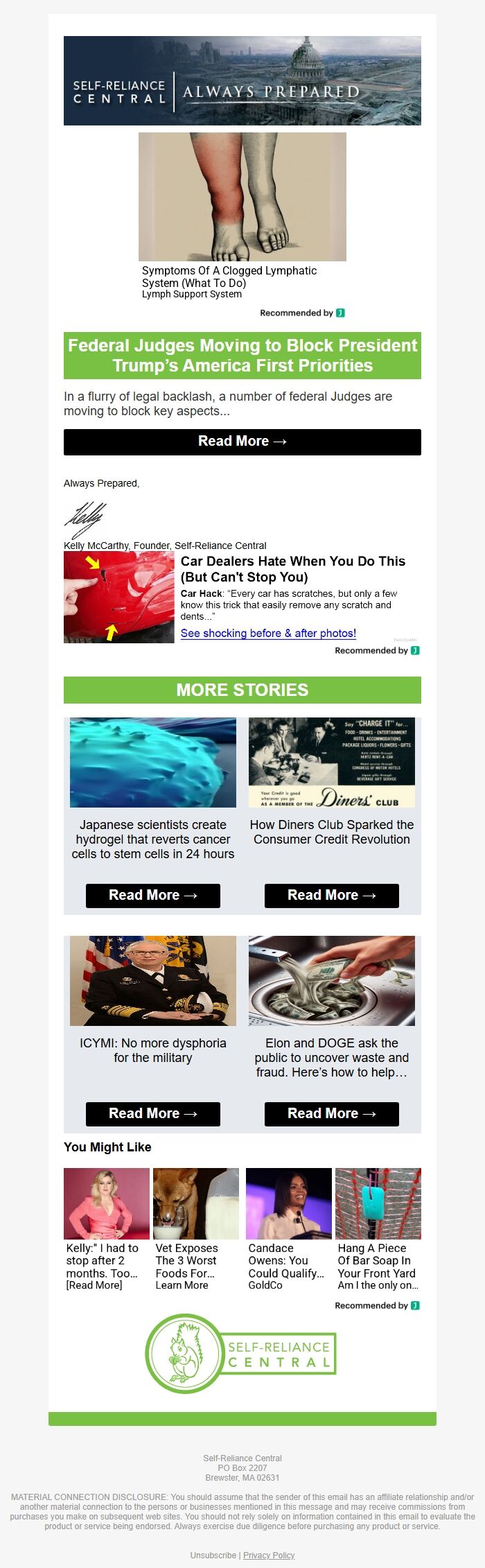Open the clogged lymphatic system ad
Viewport: 485px width, 1568px height.
pyautogui.click(x=242, y=216)
